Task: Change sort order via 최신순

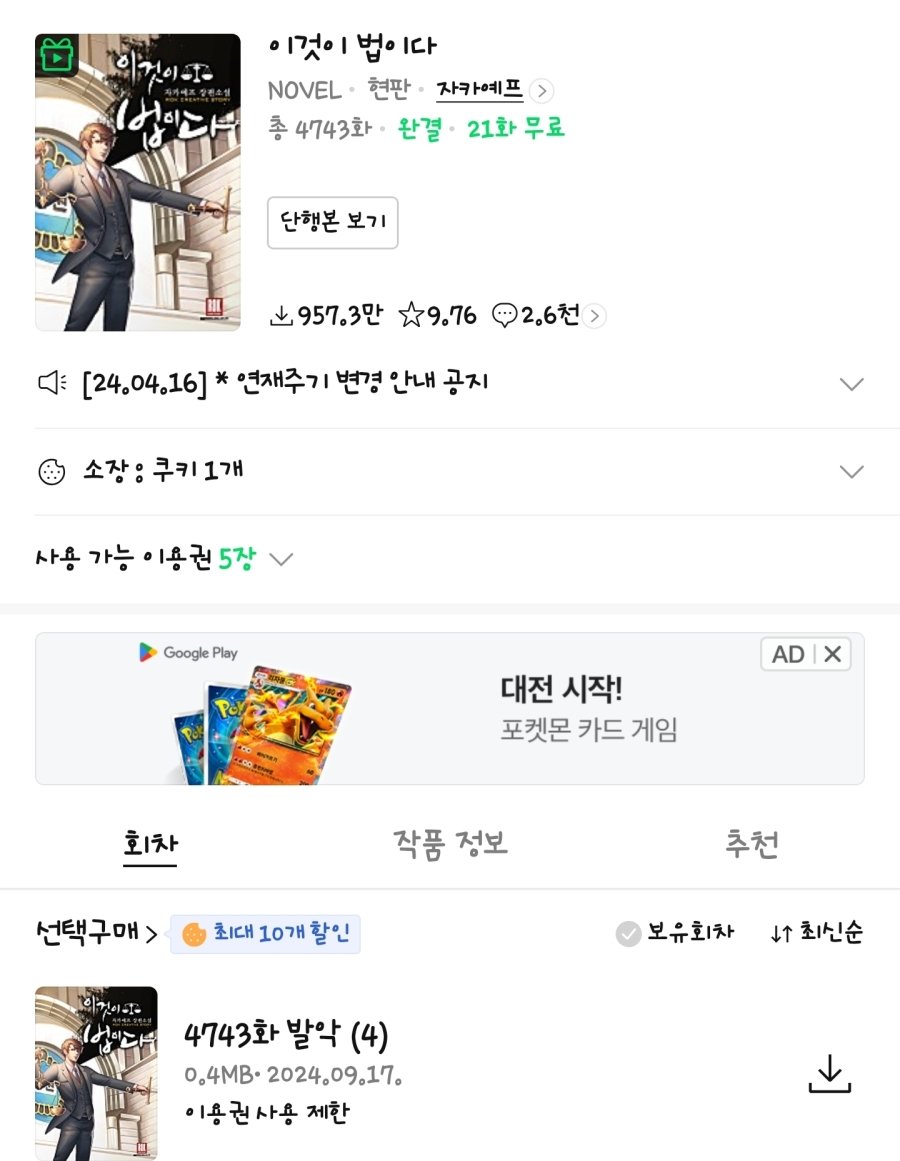Action: point(816,933)
